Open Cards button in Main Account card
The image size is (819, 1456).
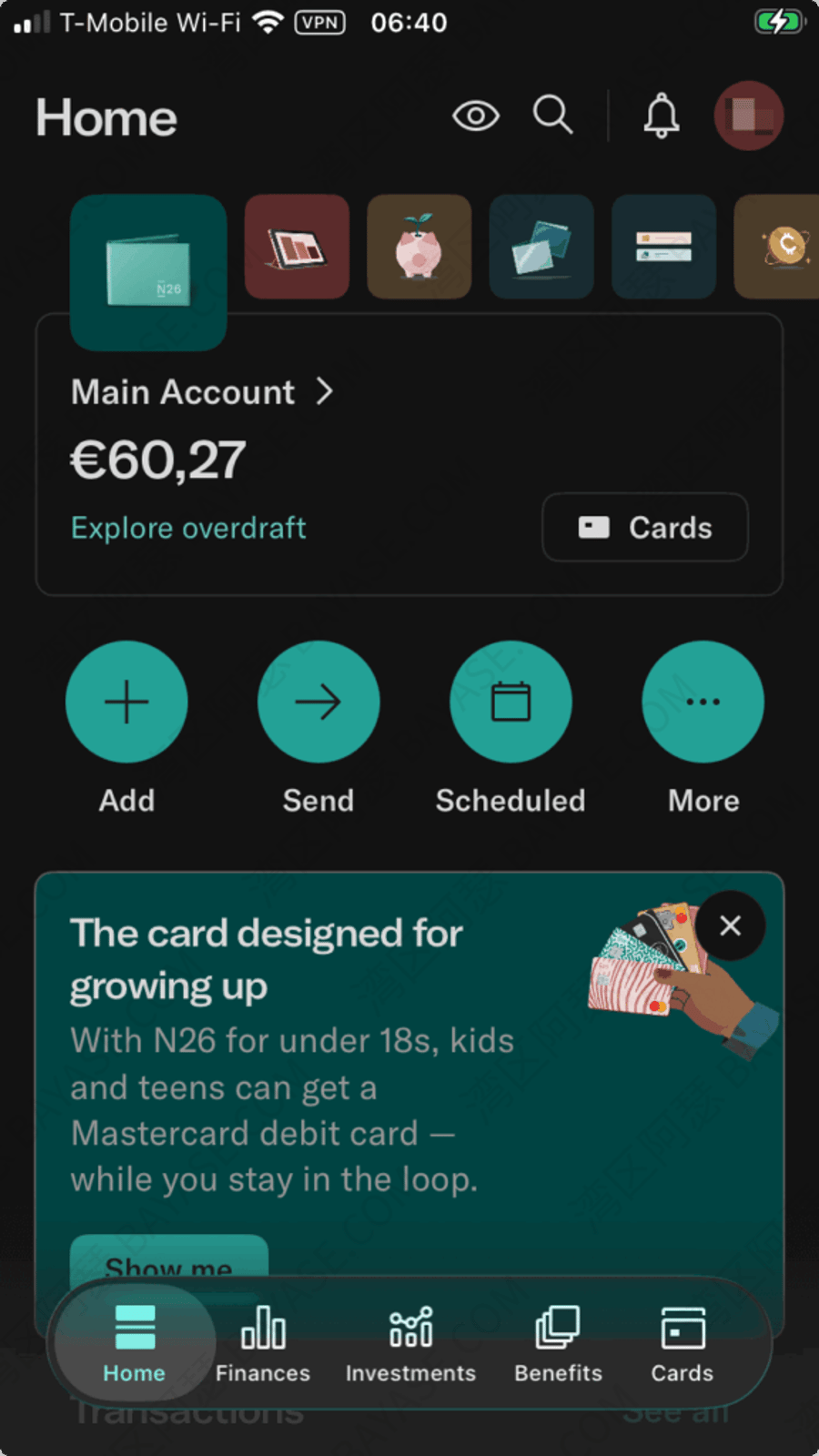pos(645,527)
